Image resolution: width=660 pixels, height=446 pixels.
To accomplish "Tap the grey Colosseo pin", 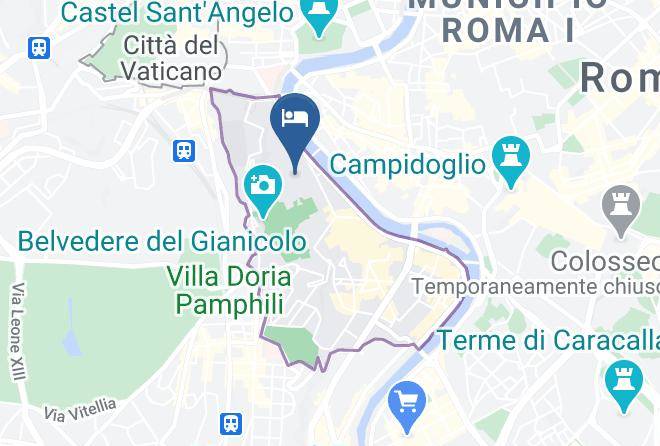I will (621, 208).
